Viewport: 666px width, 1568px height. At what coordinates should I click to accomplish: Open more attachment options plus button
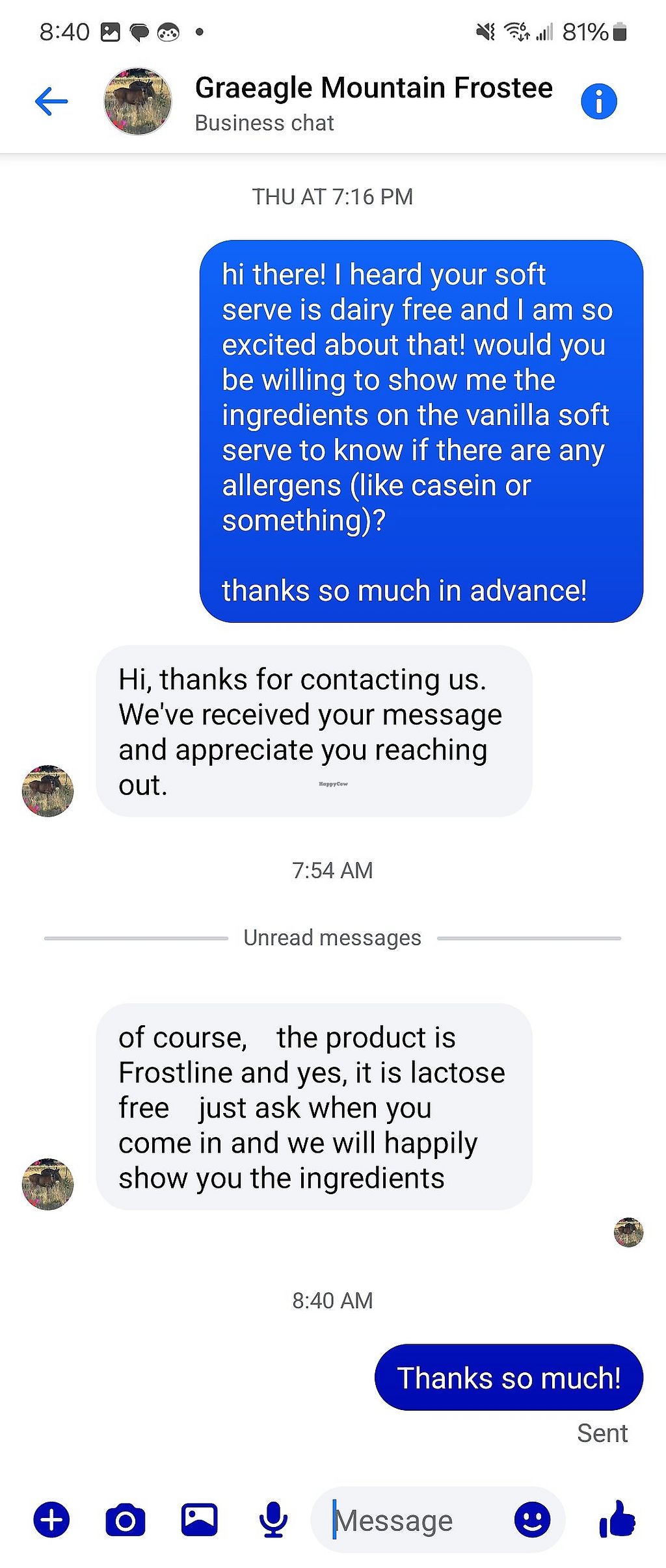coord(51,1520)
